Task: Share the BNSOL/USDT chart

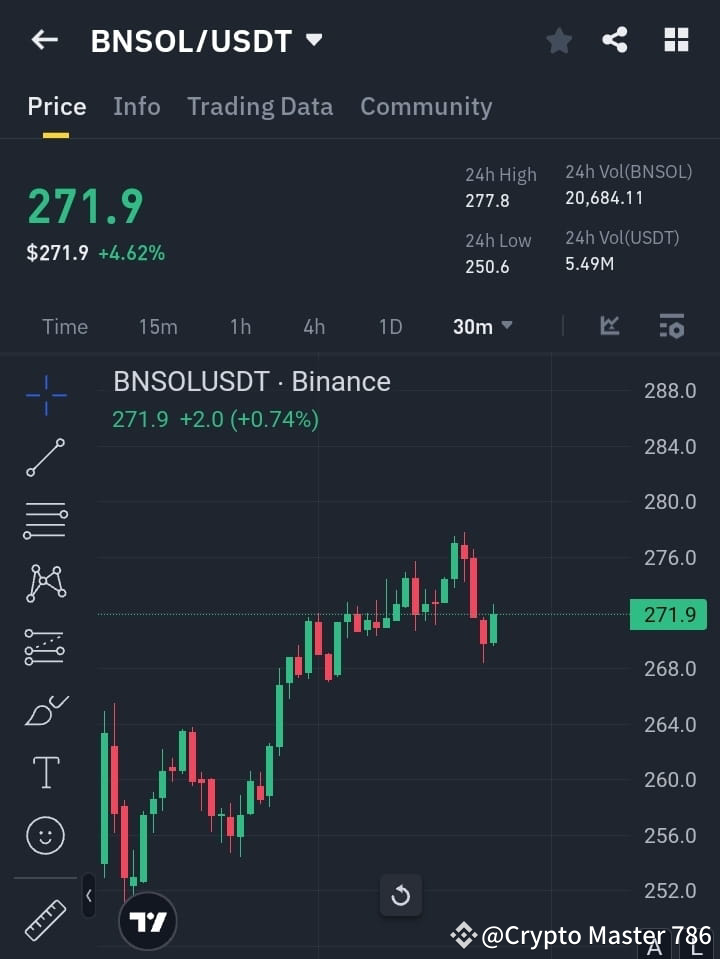Action: coord(615,40)
